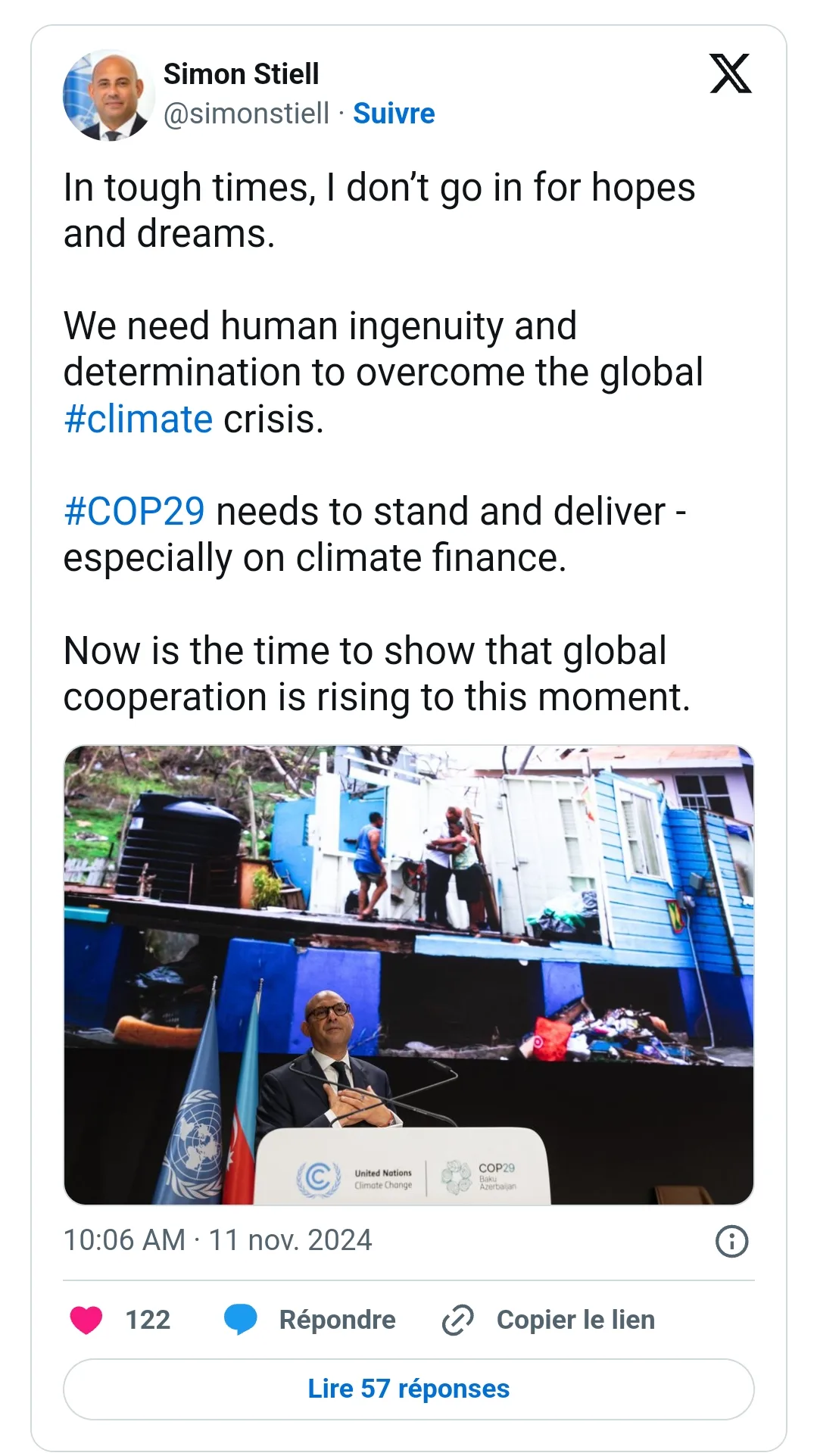The image size is (817, 1456).
Task: Tap the Suivre follow link
Action: coord(394,114)
